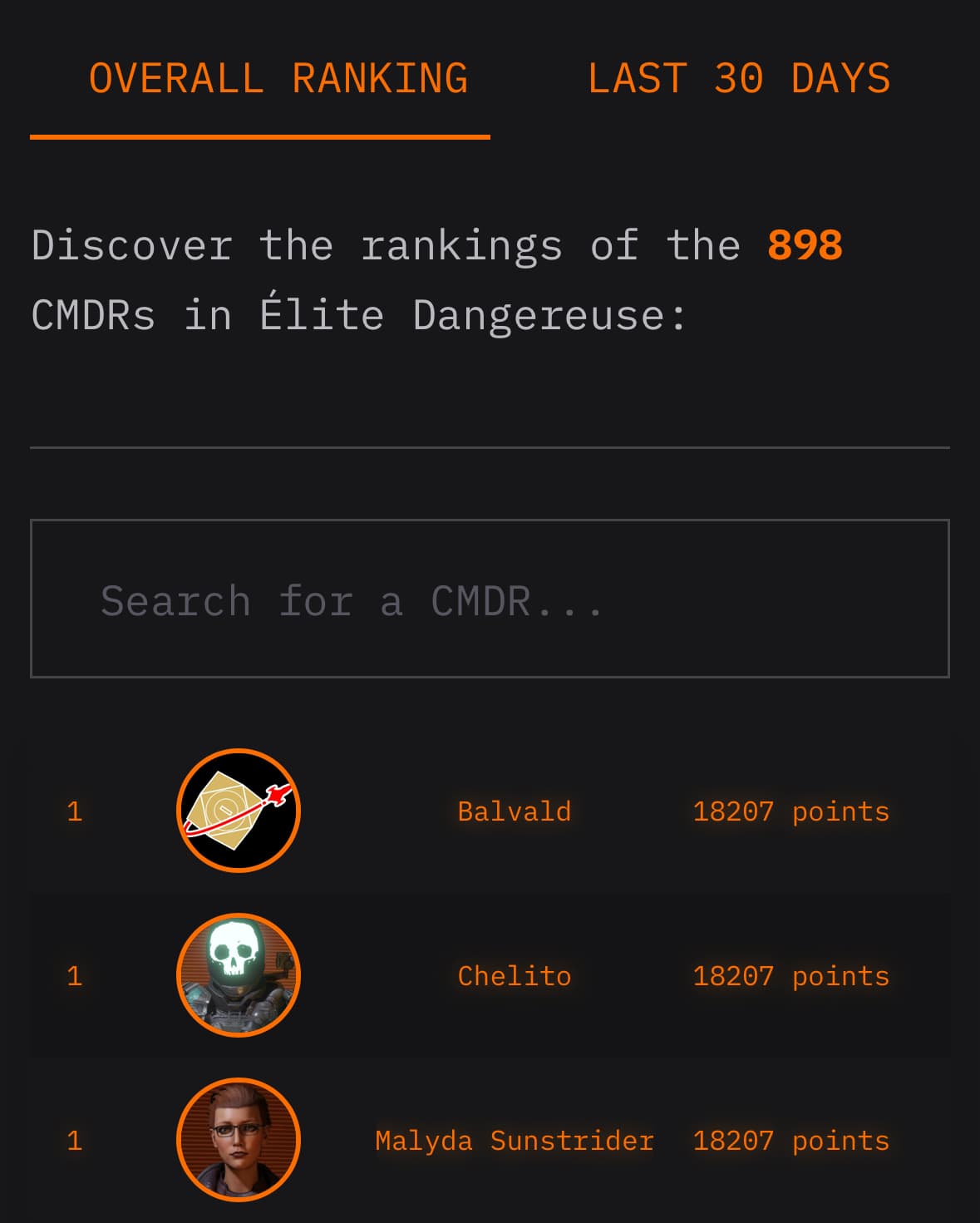View Malyda Sunstrider's ranking entry
Viewport: 980px width, 1223px height.
click(x=514, y=1141)
